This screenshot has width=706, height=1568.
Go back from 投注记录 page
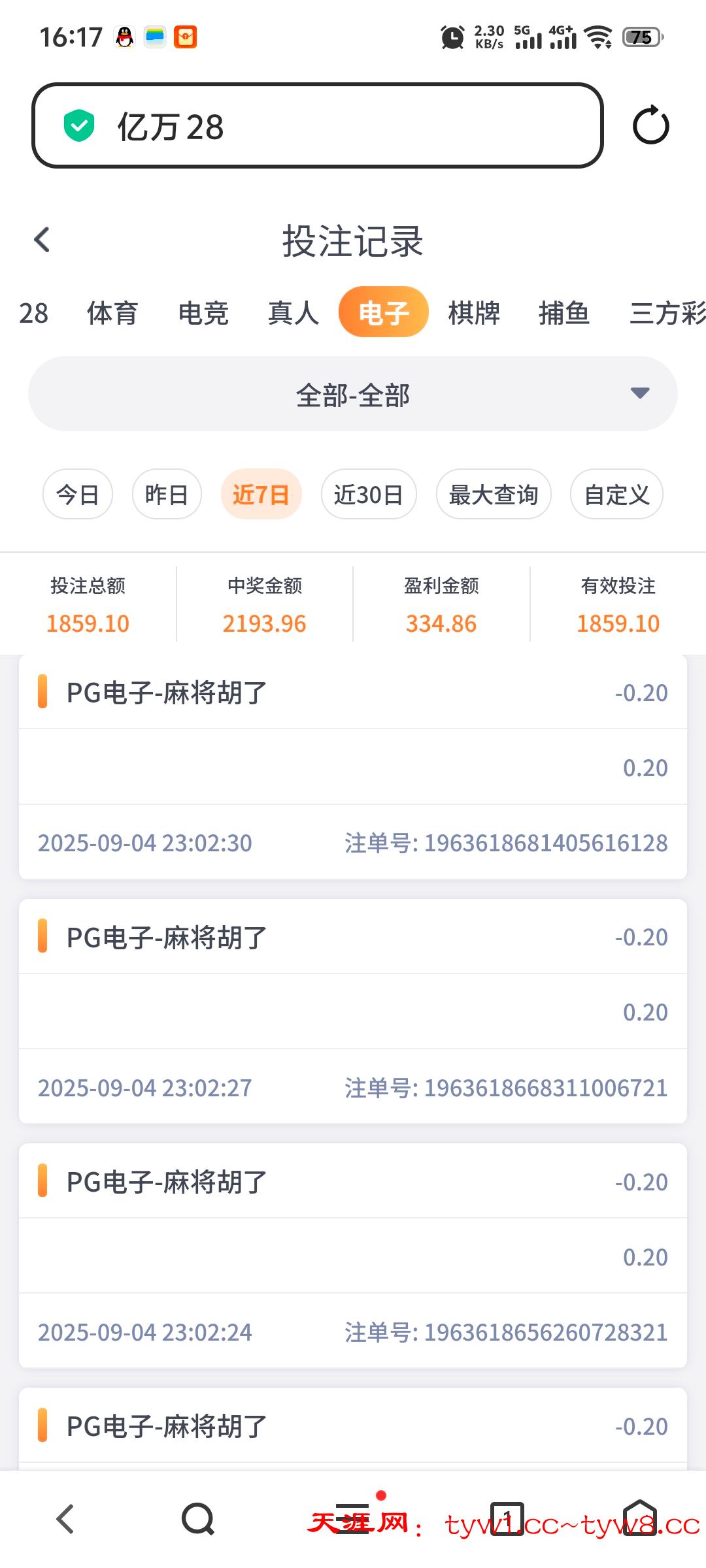[42, 240]
